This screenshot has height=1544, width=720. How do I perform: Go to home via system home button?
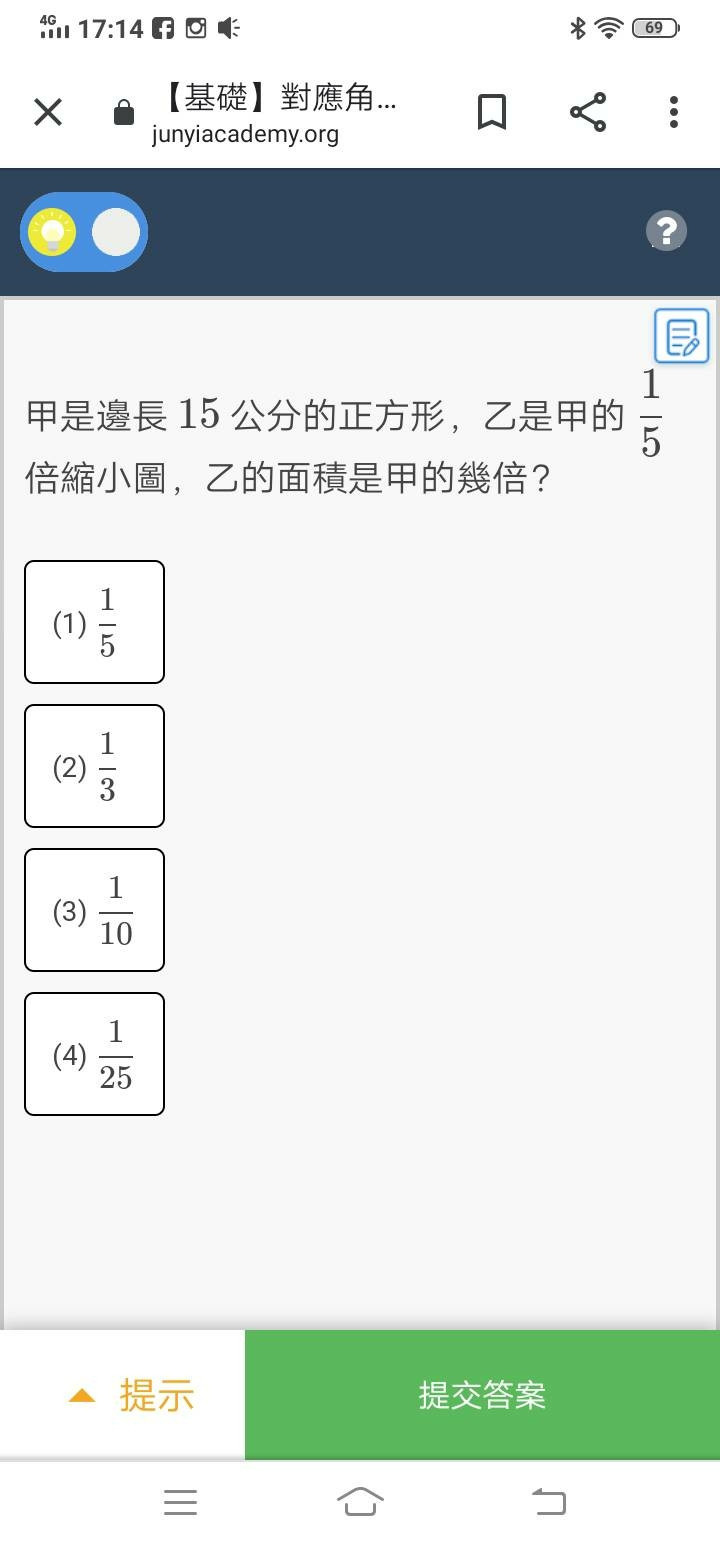[x=360, y=1501]
